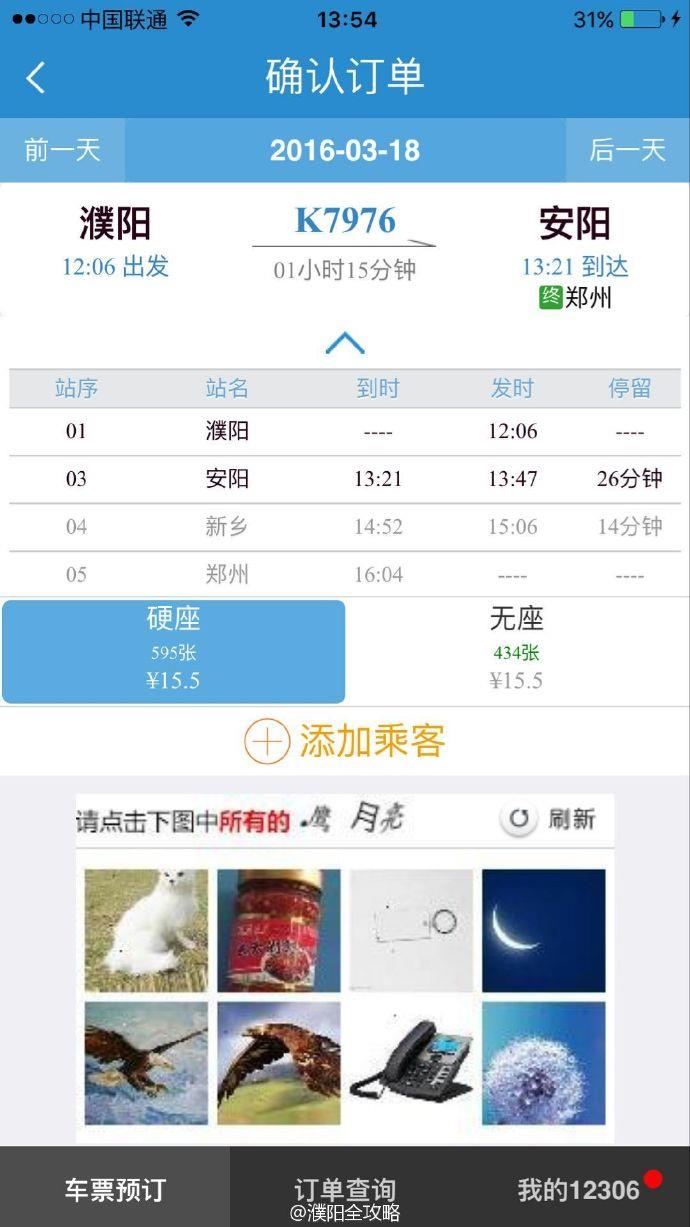This screenshot has width=690, height=1227.
Task: Select the white cat captcha image
Action: pyautogui.click(x=146, y=930)
